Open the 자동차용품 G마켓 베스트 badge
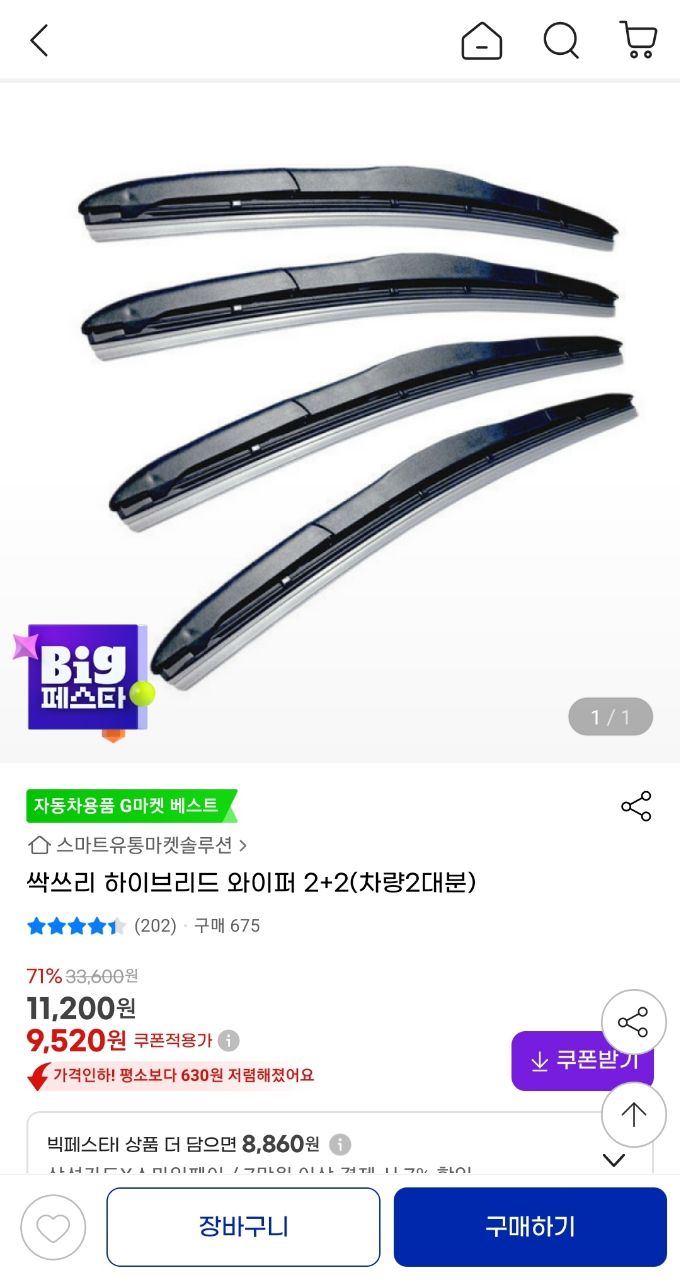The height and width of the screenshot is (1280, 680). pyautogui.click(x=131, y=805)
